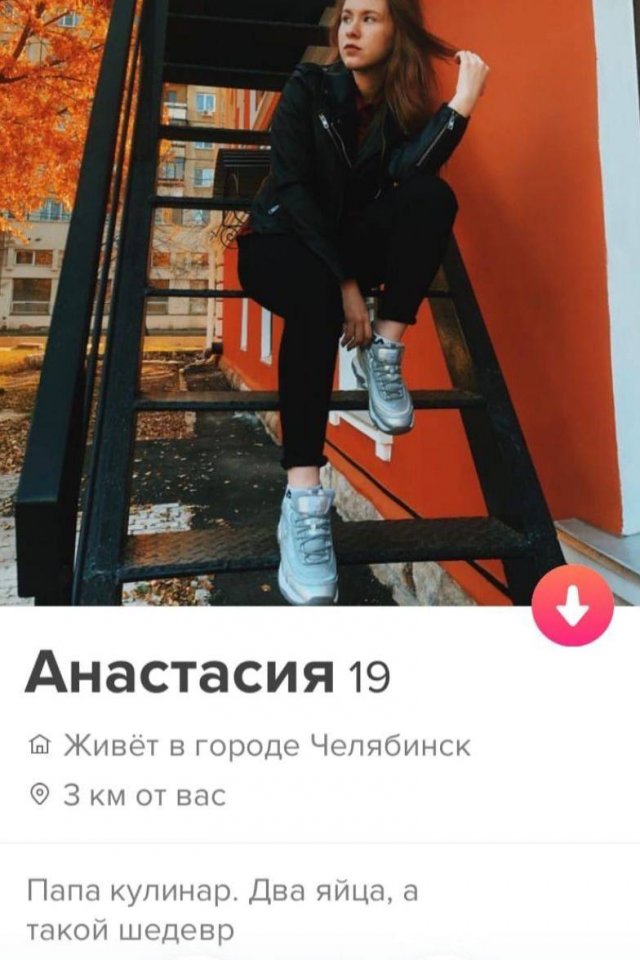Collapse profile with the pink down arrow
This screenshot has height=960, width=640.
[x=572, y=607]
